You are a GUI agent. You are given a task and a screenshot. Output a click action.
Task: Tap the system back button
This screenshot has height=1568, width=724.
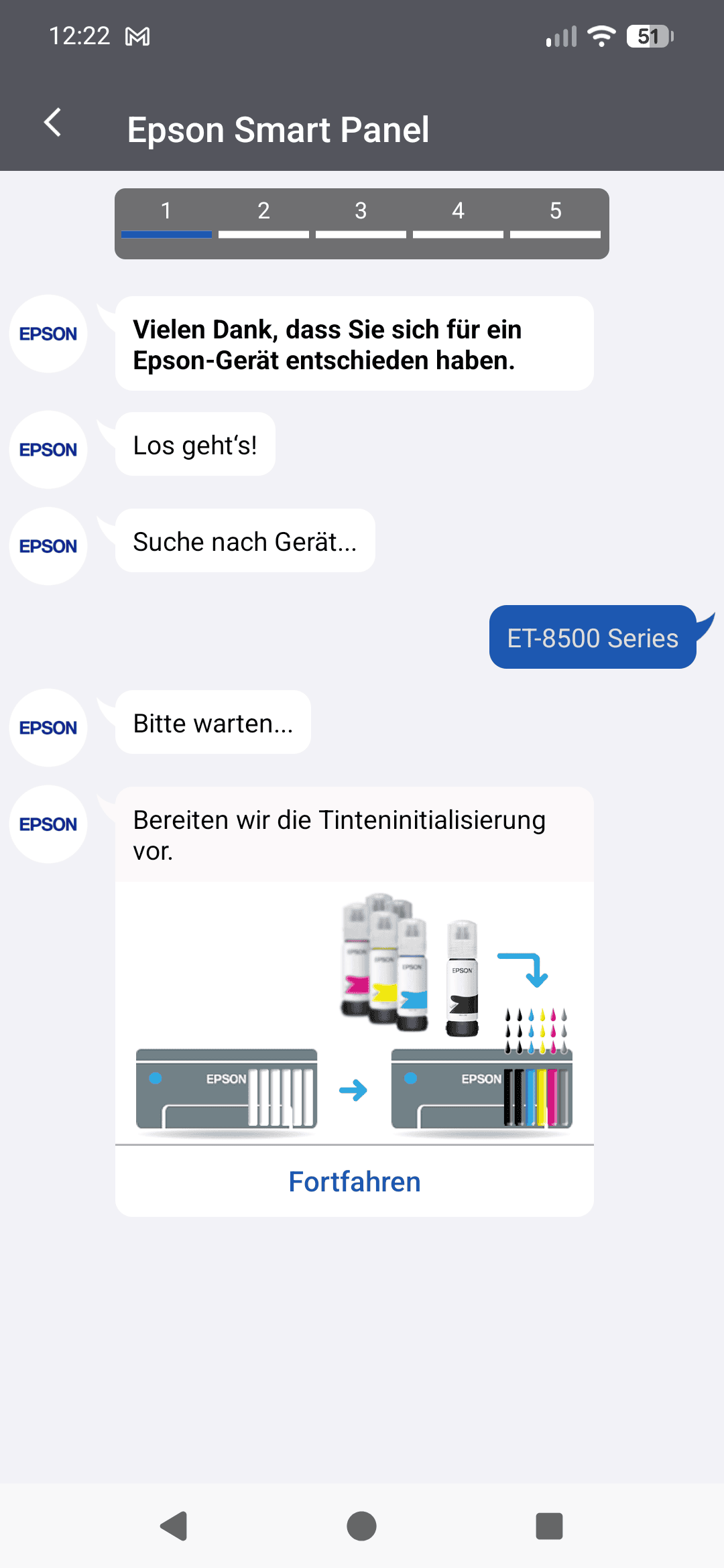[174, 1526]
